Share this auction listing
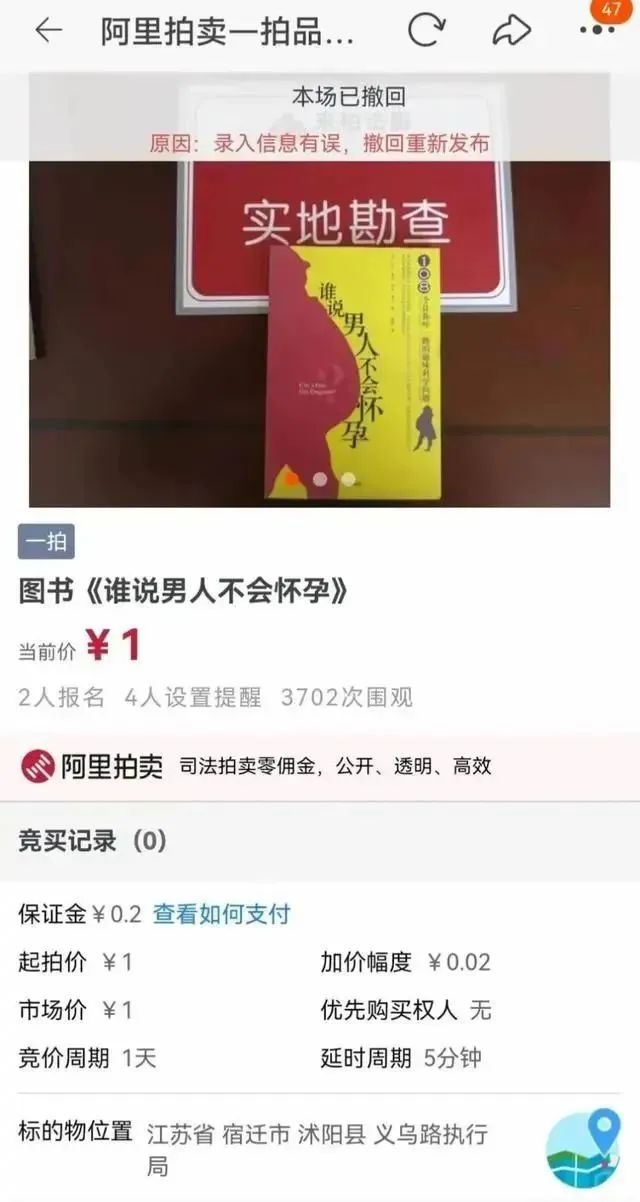This screenshot has height=1202, width=640. (x=512, y=30)
